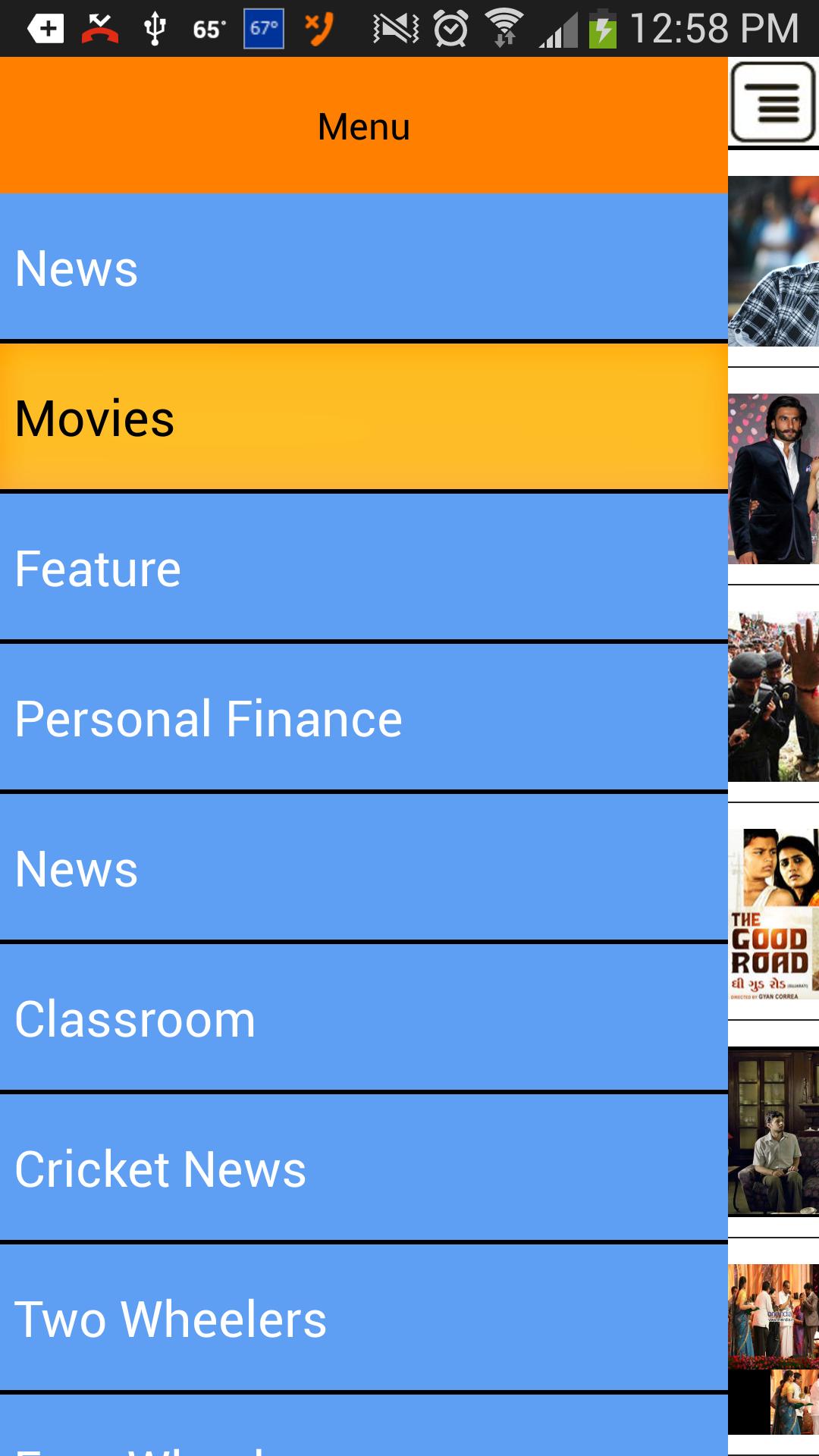
Task: Open the News section above Movies
Action: (x=364, y=268)
